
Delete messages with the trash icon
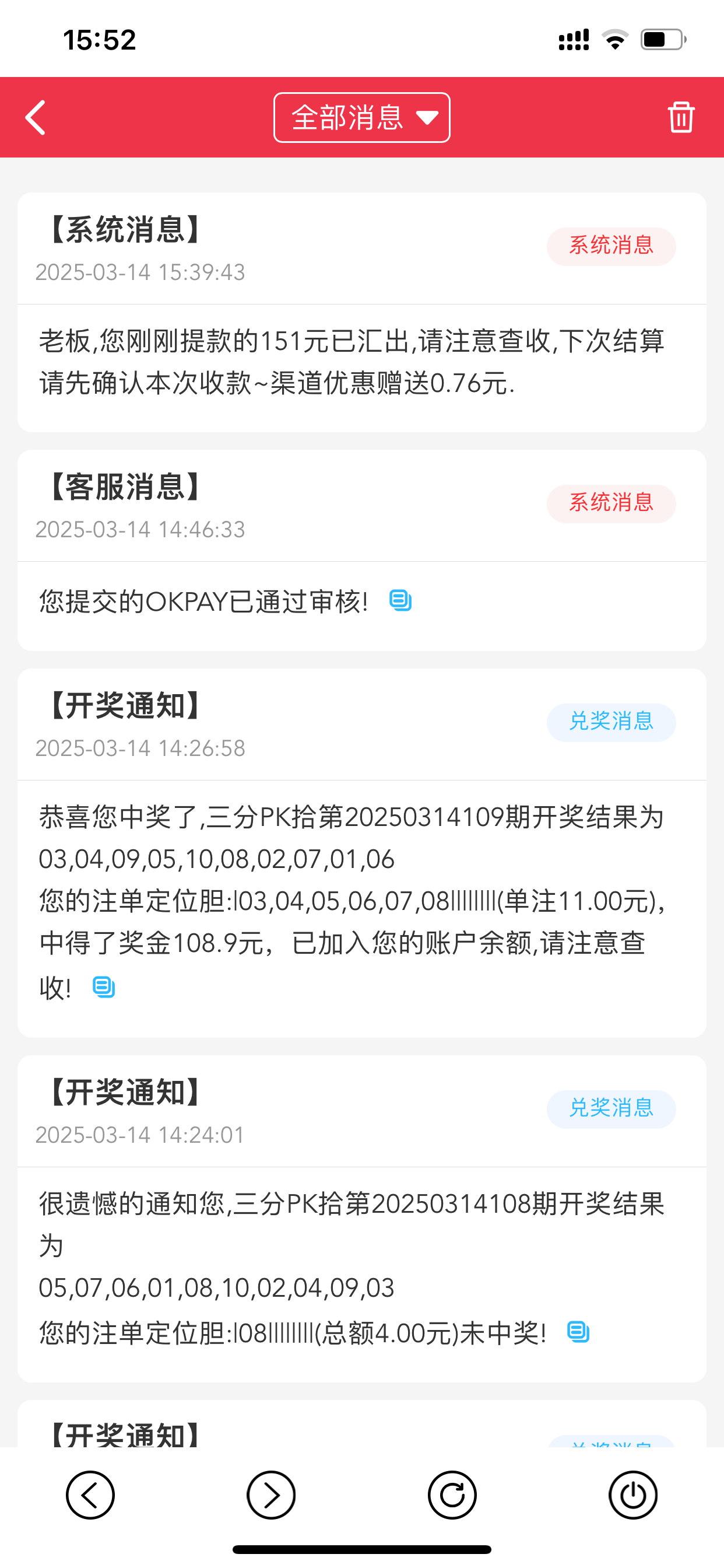click(681, 117)
